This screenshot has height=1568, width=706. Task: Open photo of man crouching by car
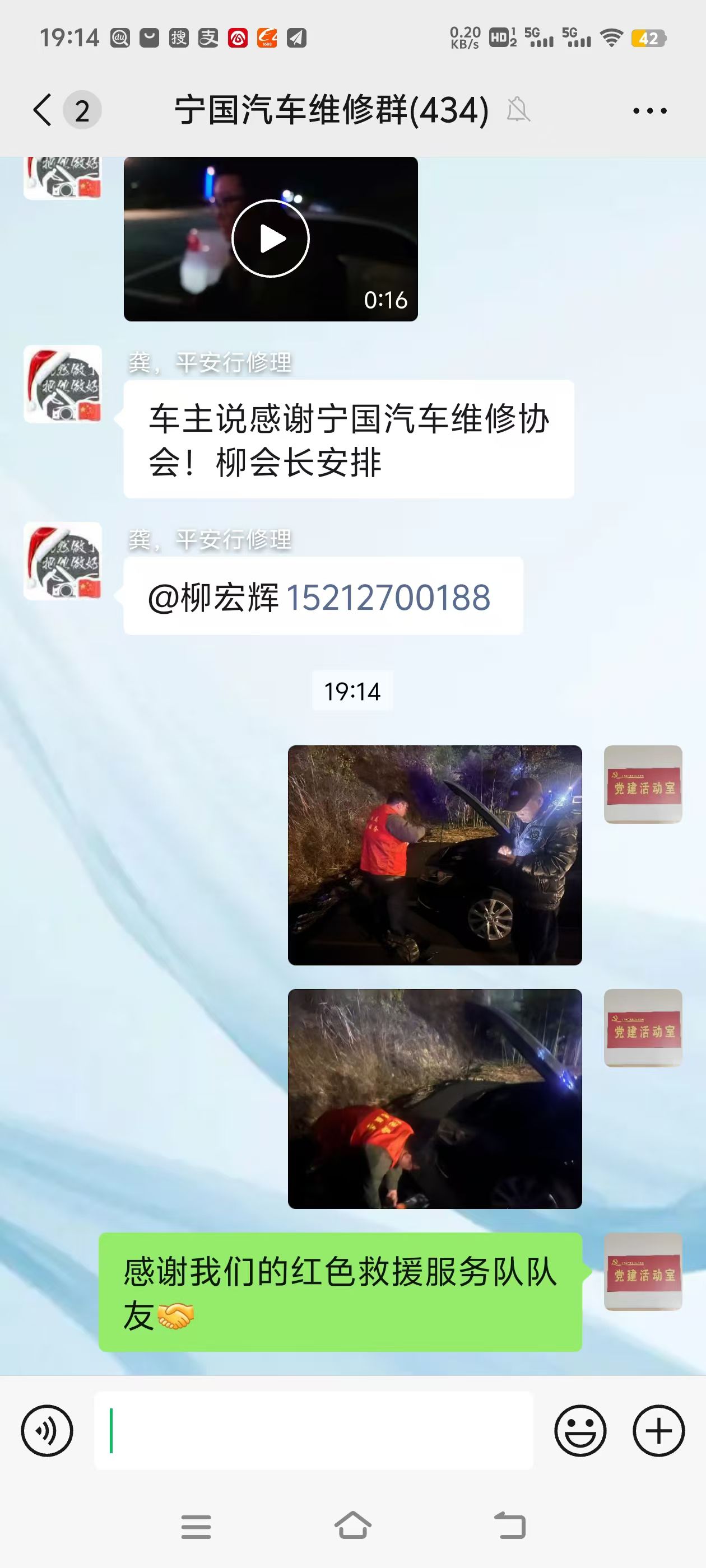(434, 1098)
